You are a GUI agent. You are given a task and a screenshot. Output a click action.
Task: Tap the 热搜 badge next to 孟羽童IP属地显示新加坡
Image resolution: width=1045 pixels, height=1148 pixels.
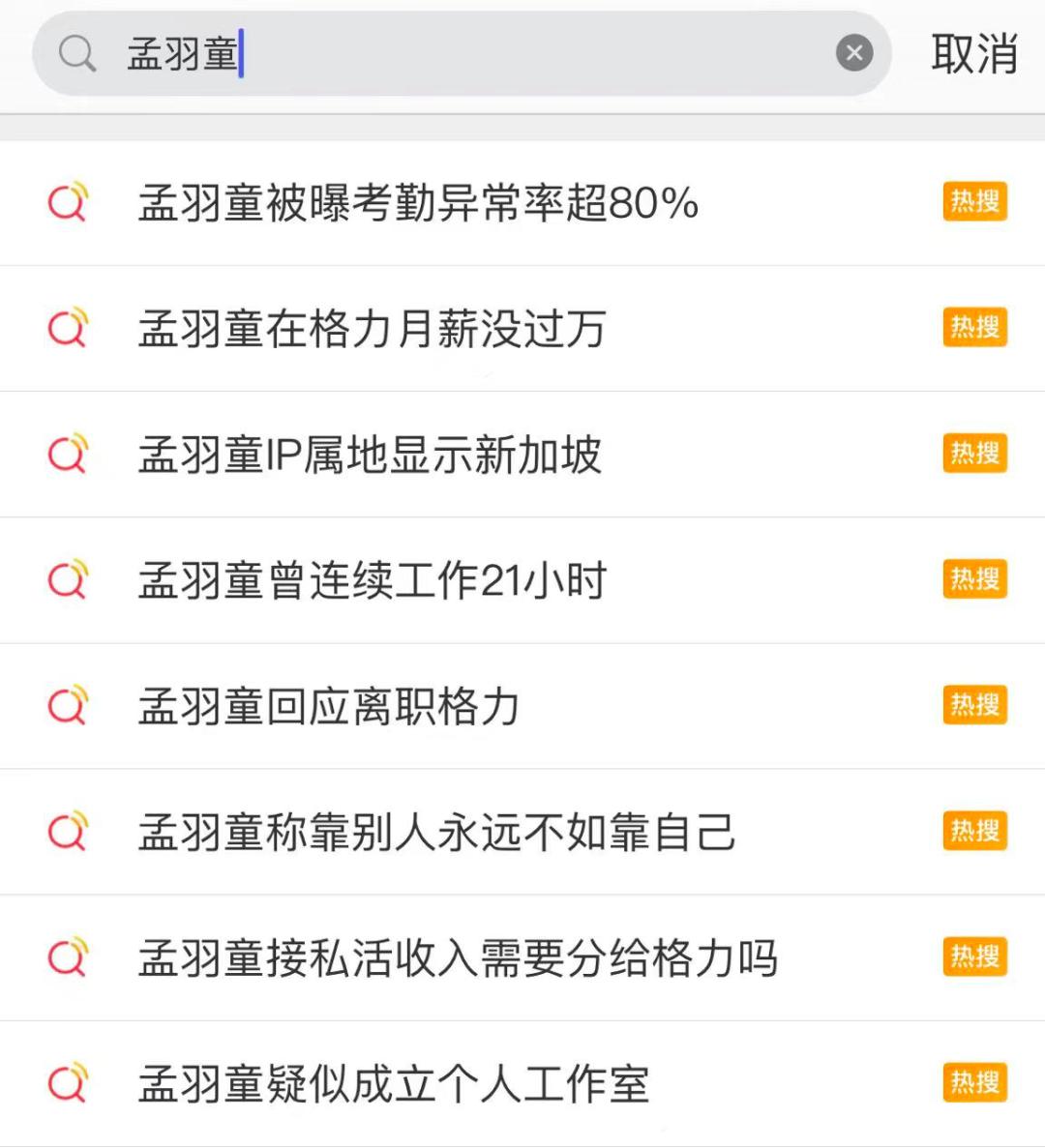pyautogui.click(x=974, y=454)
